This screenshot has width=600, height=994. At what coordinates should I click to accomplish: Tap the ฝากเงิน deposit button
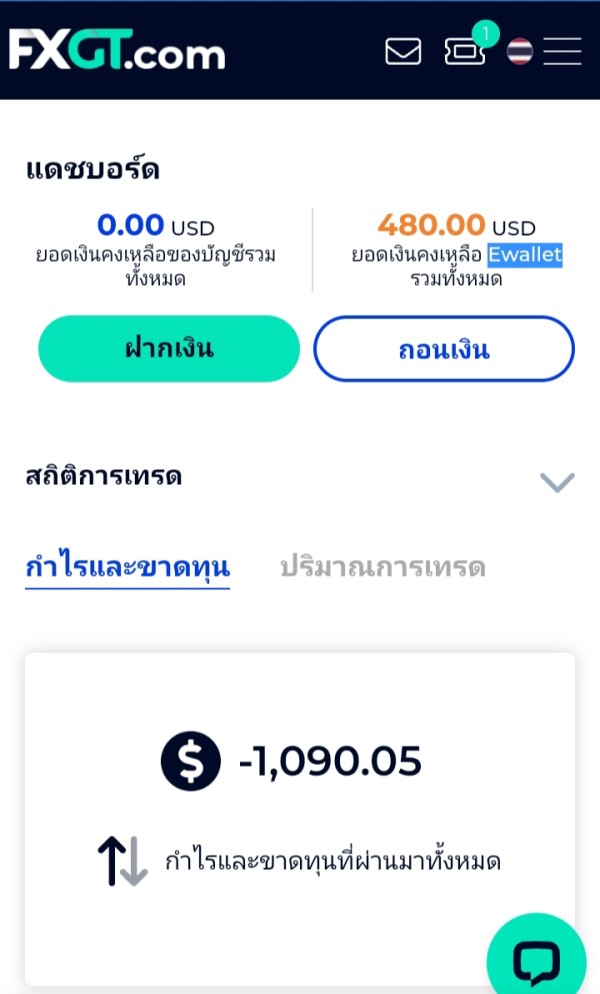[169, 349]
